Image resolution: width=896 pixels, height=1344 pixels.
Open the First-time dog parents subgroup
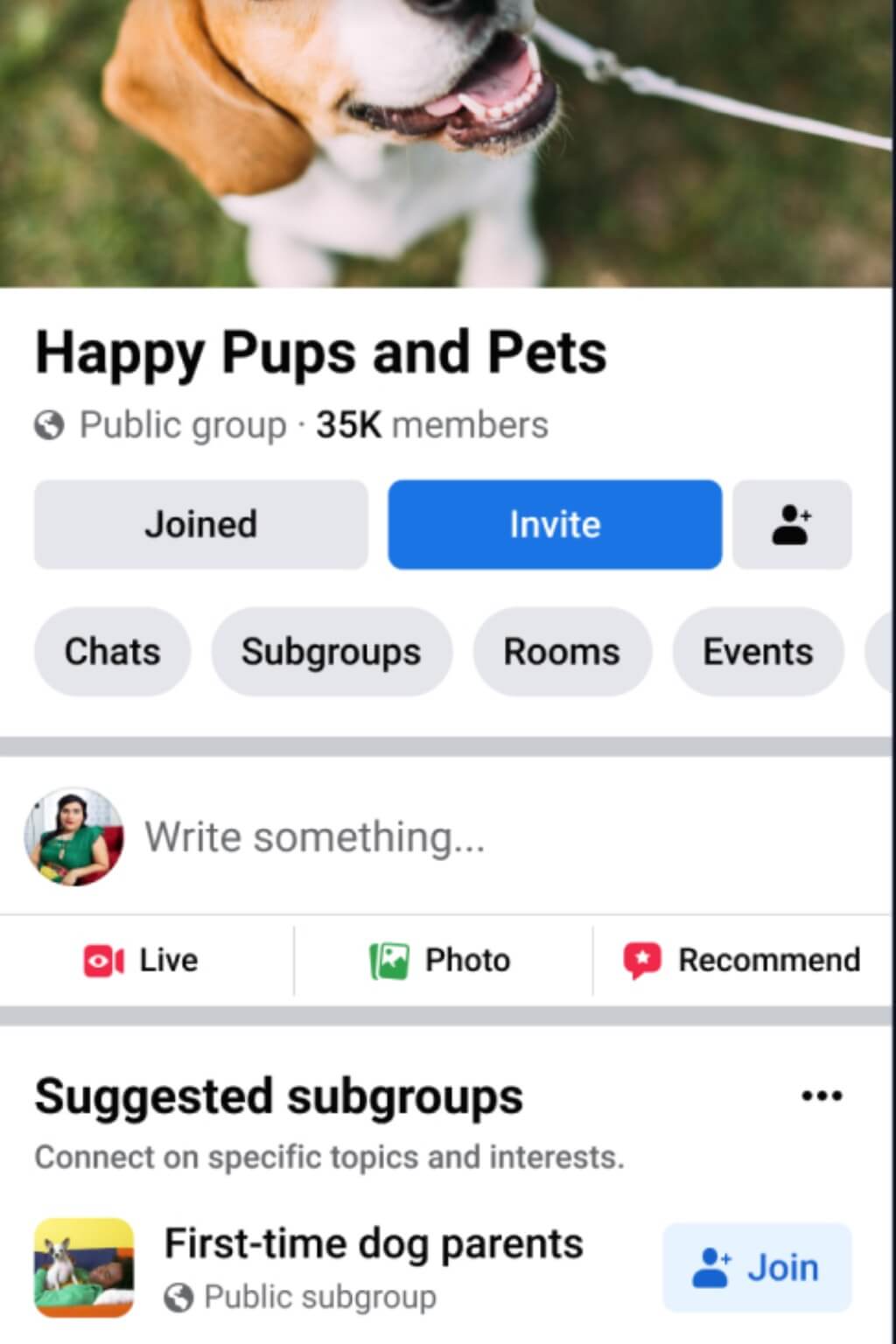[374, 1243]
